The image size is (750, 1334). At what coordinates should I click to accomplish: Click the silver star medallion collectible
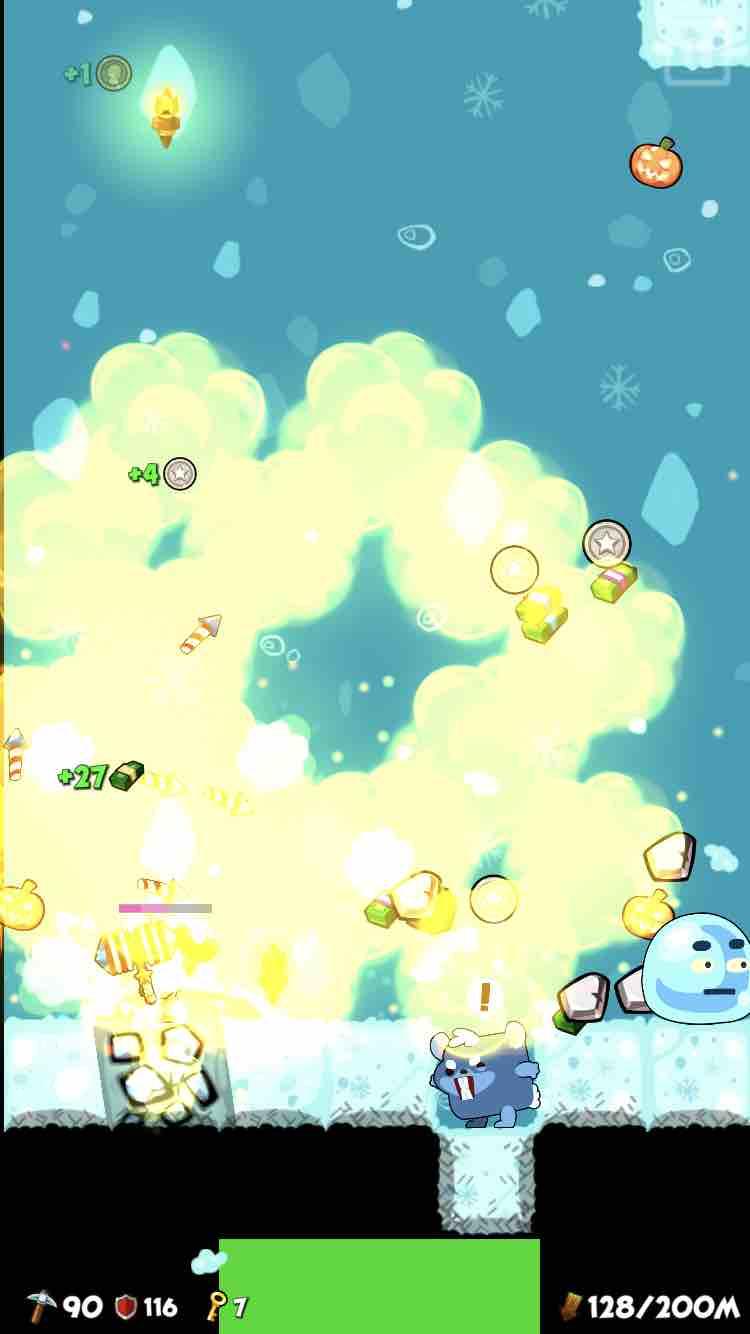click(x=605, y=542)
